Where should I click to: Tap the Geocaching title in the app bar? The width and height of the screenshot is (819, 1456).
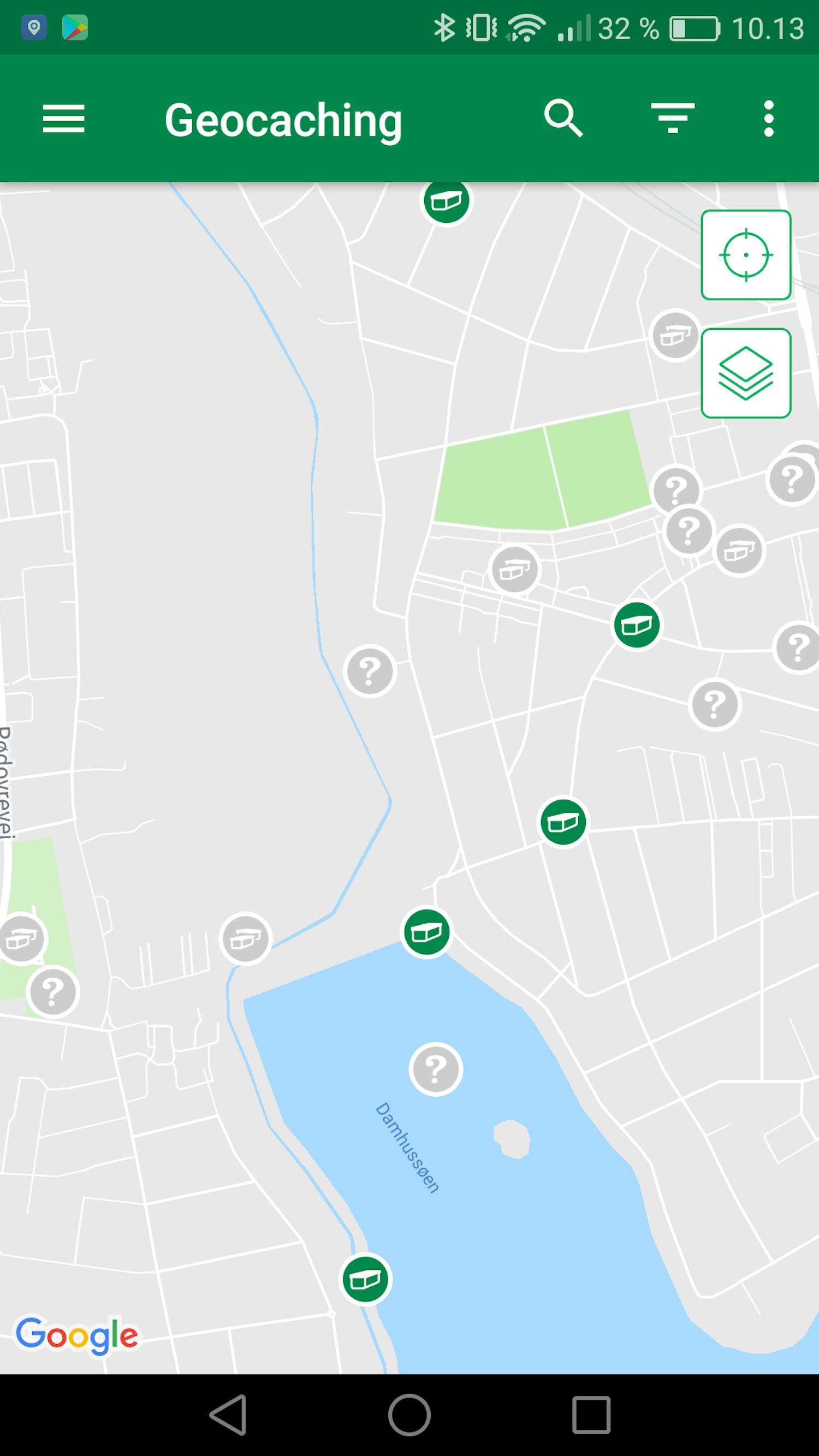coord(283,119)
